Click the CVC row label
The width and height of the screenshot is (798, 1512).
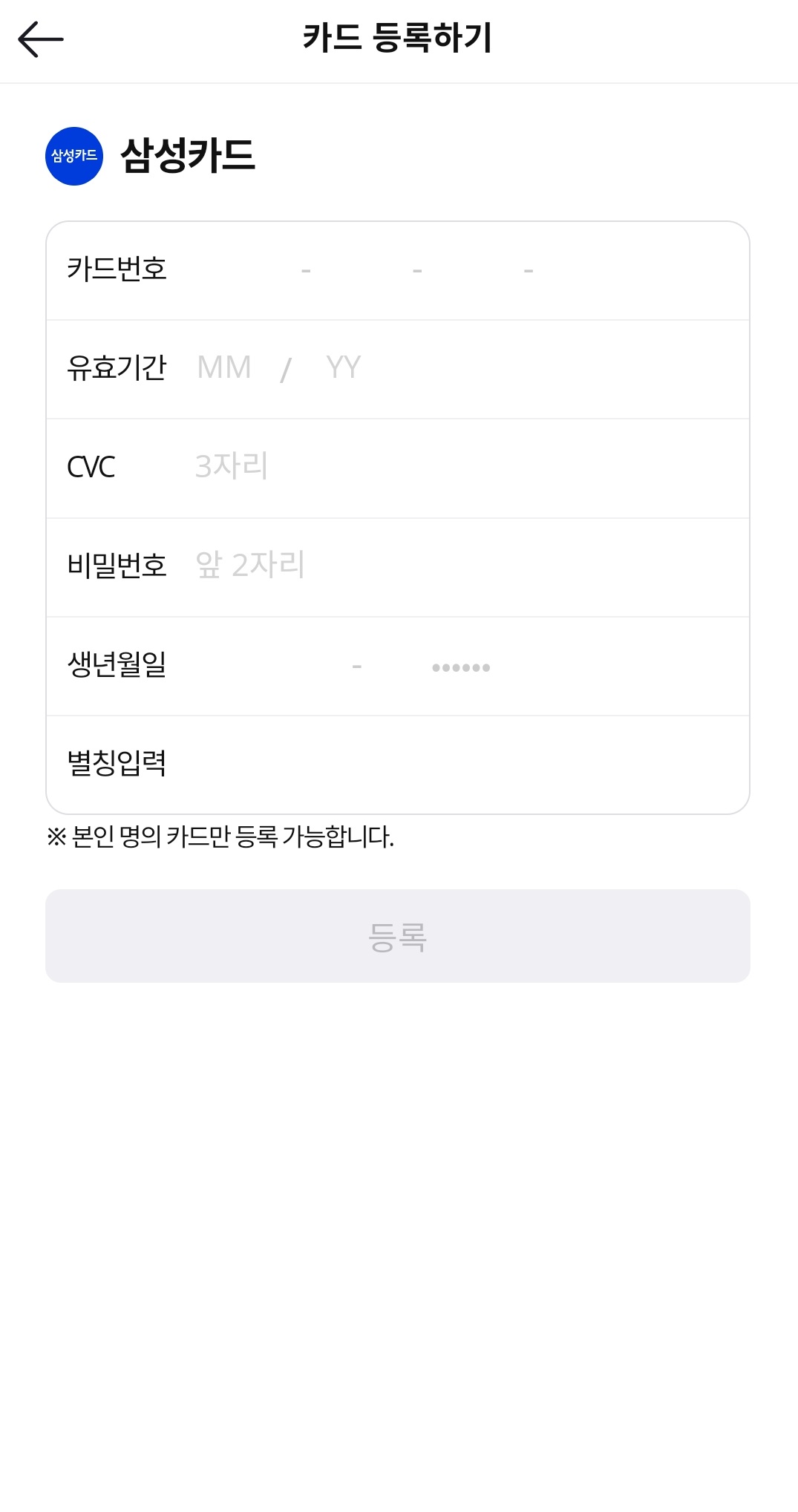(91, 467)
